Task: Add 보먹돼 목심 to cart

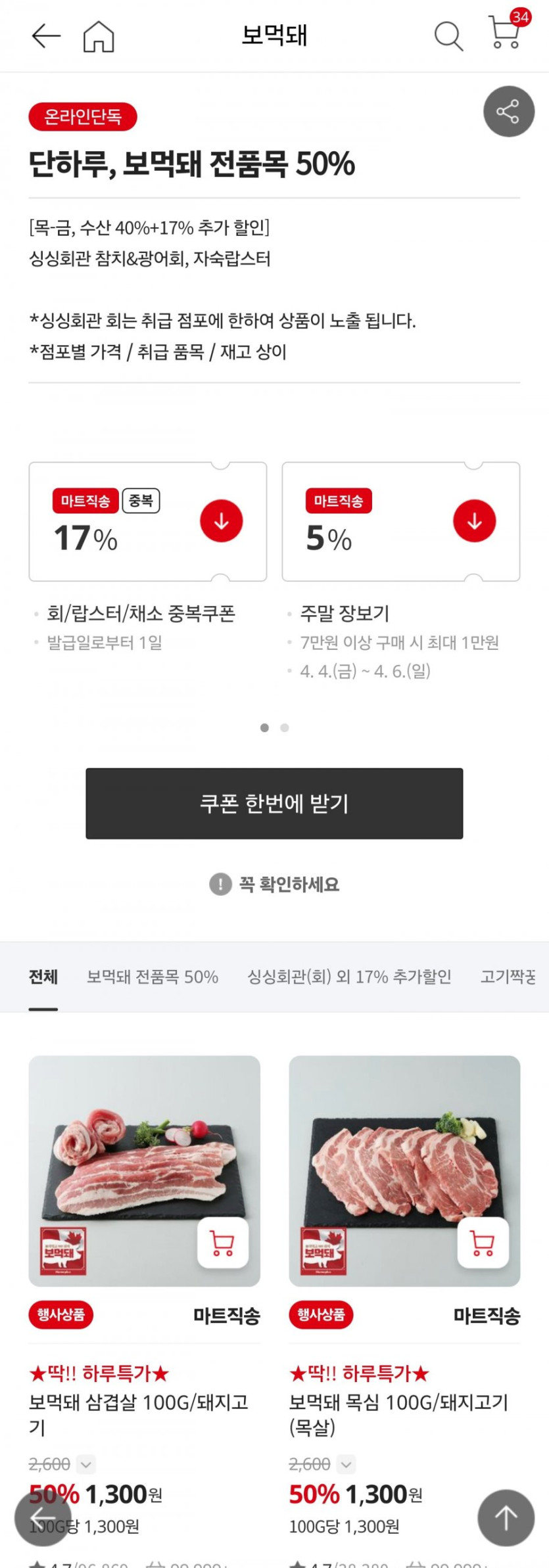Action: click(483, 1243)
